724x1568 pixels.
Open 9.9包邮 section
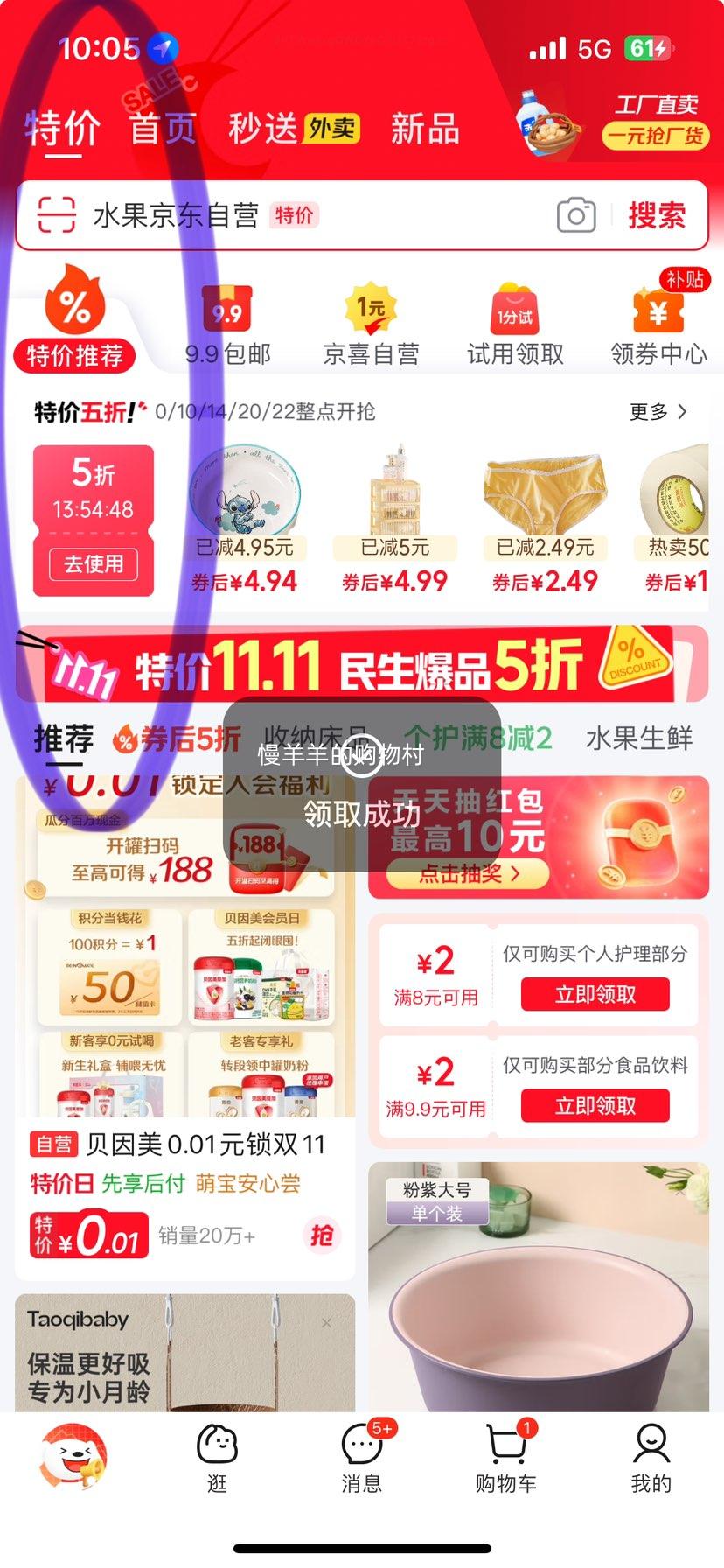point(227,325)
